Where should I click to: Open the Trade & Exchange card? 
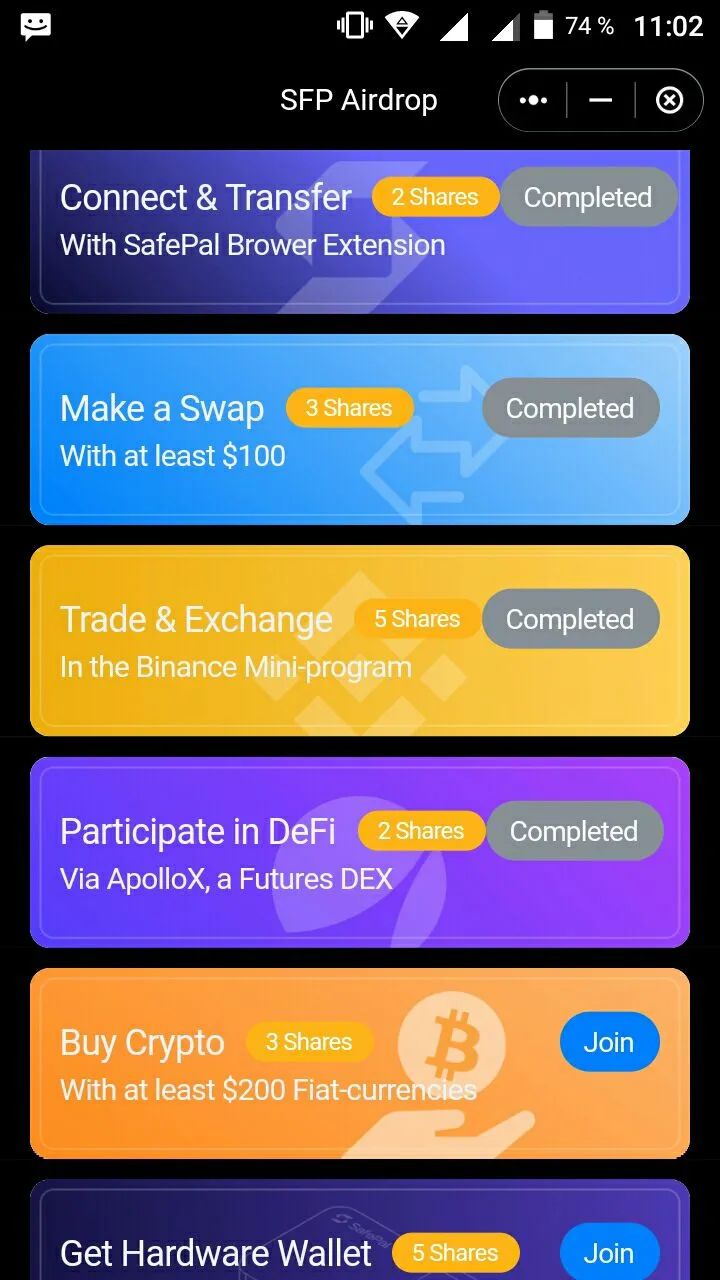[x=360, y=640]
